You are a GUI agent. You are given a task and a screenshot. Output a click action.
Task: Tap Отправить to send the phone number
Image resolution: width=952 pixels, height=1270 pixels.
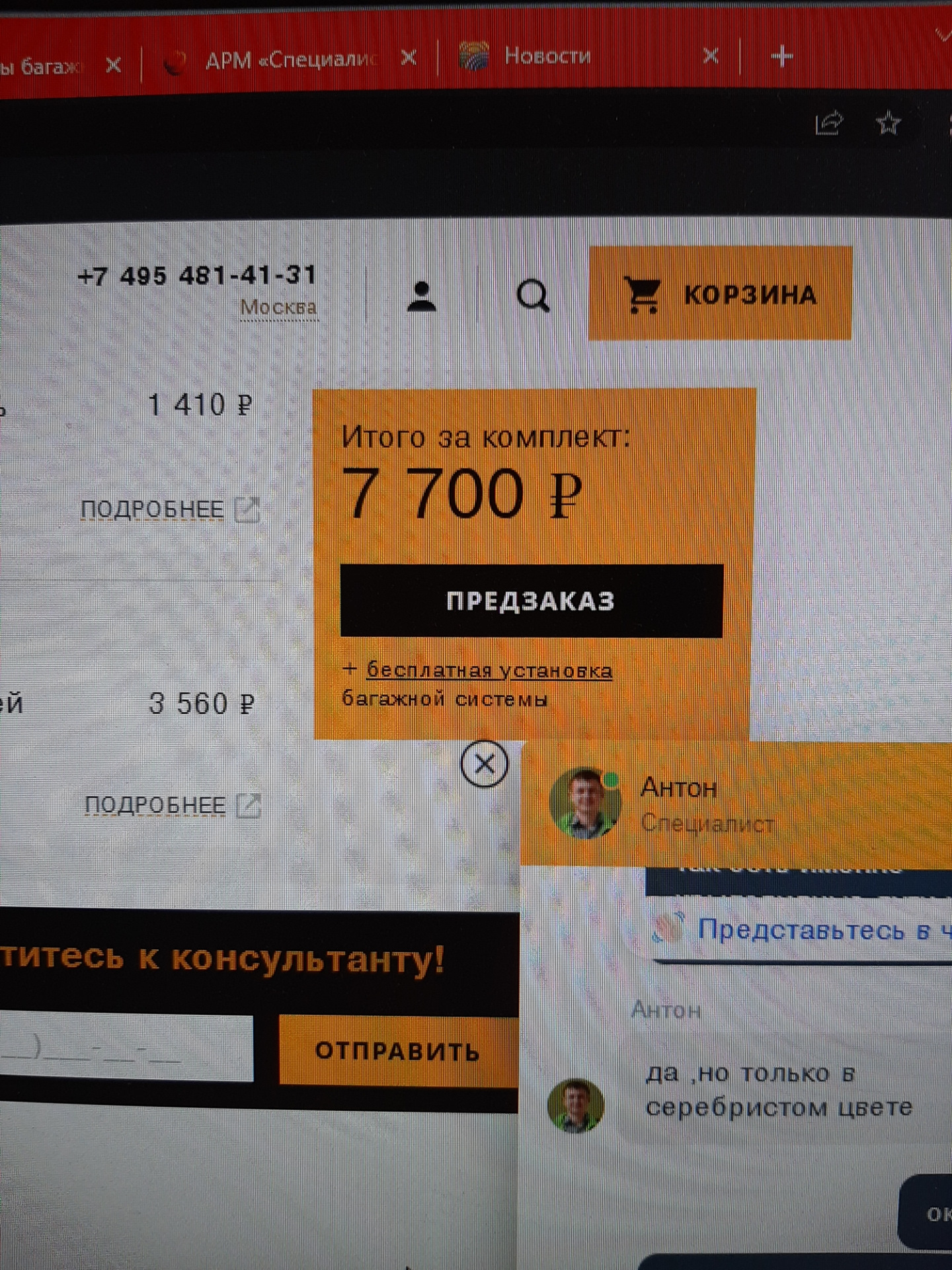click(397, 1050)
